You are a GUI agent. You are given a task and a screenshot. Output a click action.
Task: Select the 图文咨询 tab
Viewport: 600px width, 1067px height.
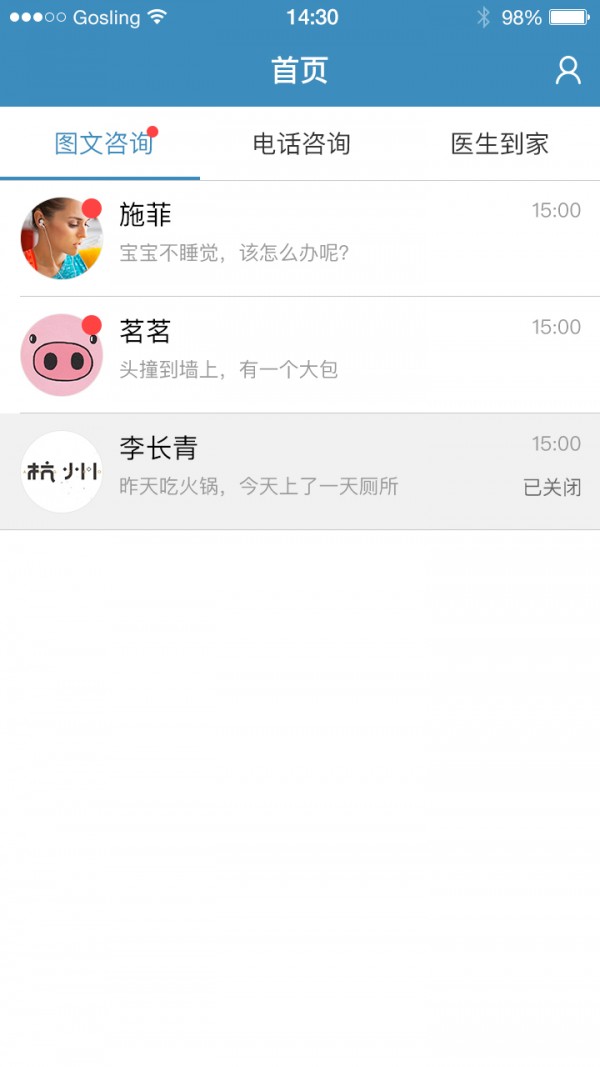pyautogui.click(x=103, y=144)
